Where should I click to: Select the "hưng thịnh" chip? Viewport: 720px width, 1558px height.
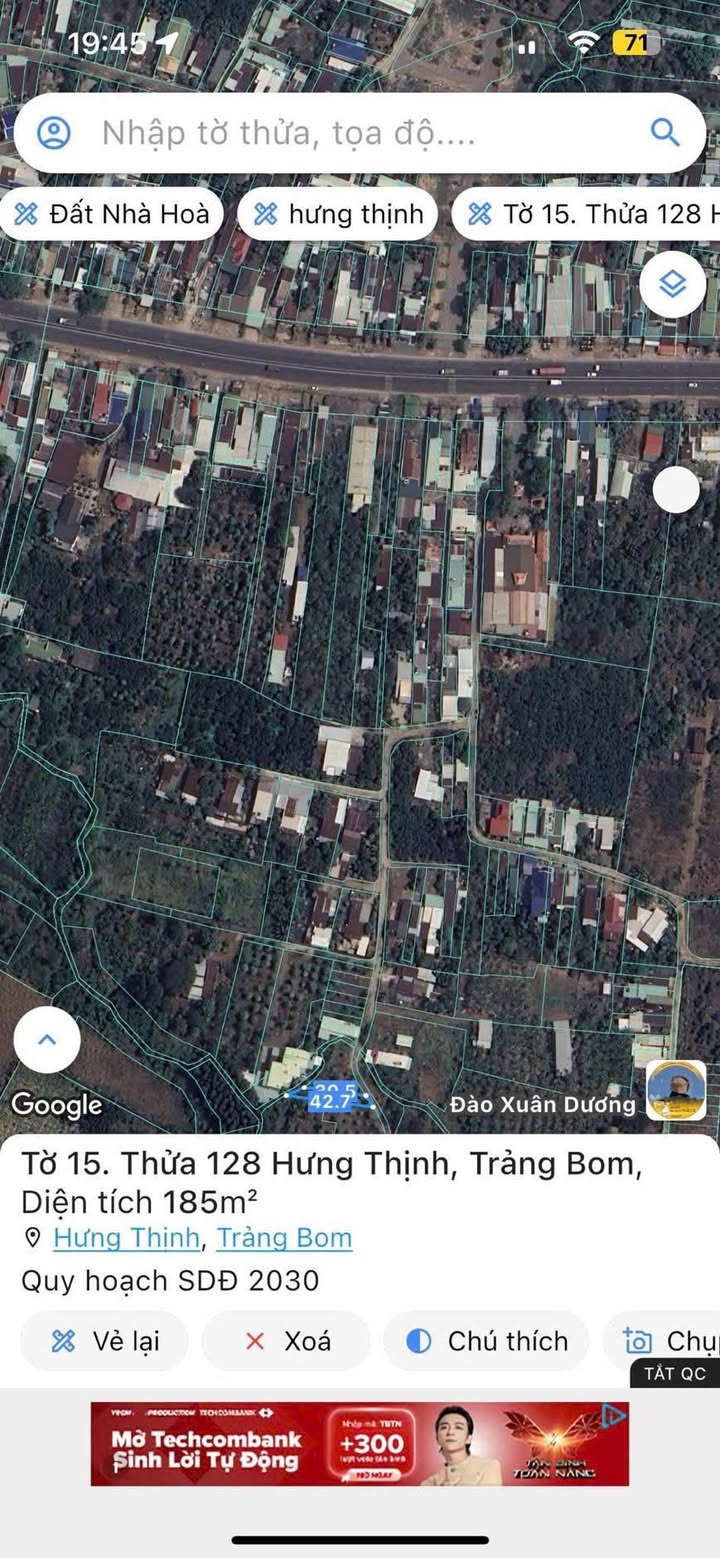(x=337, y=214)
